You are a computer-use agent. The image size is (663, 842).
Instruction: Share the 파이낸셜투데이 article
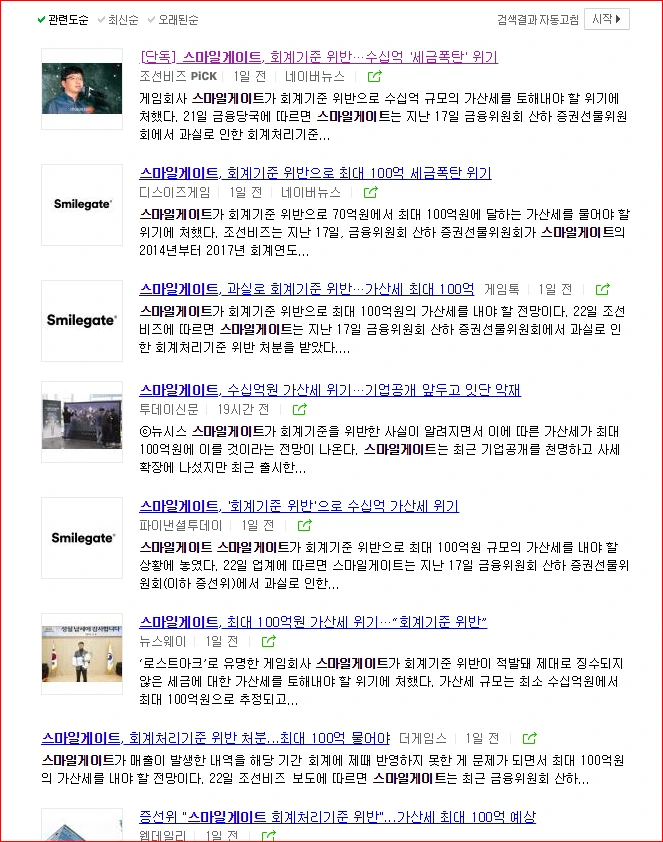tap(304, 525)
